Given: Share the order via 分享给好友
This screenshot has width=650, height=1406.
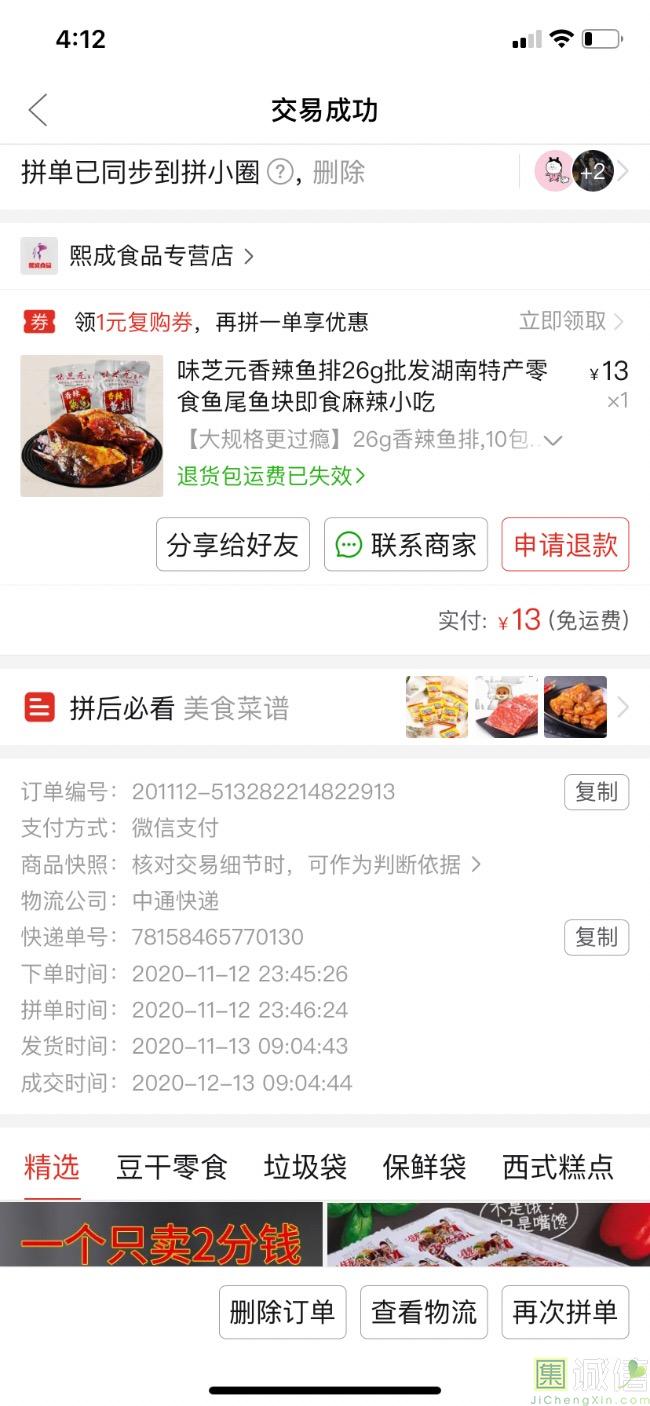Looking at the screenshot, I should tap(233, 545).
